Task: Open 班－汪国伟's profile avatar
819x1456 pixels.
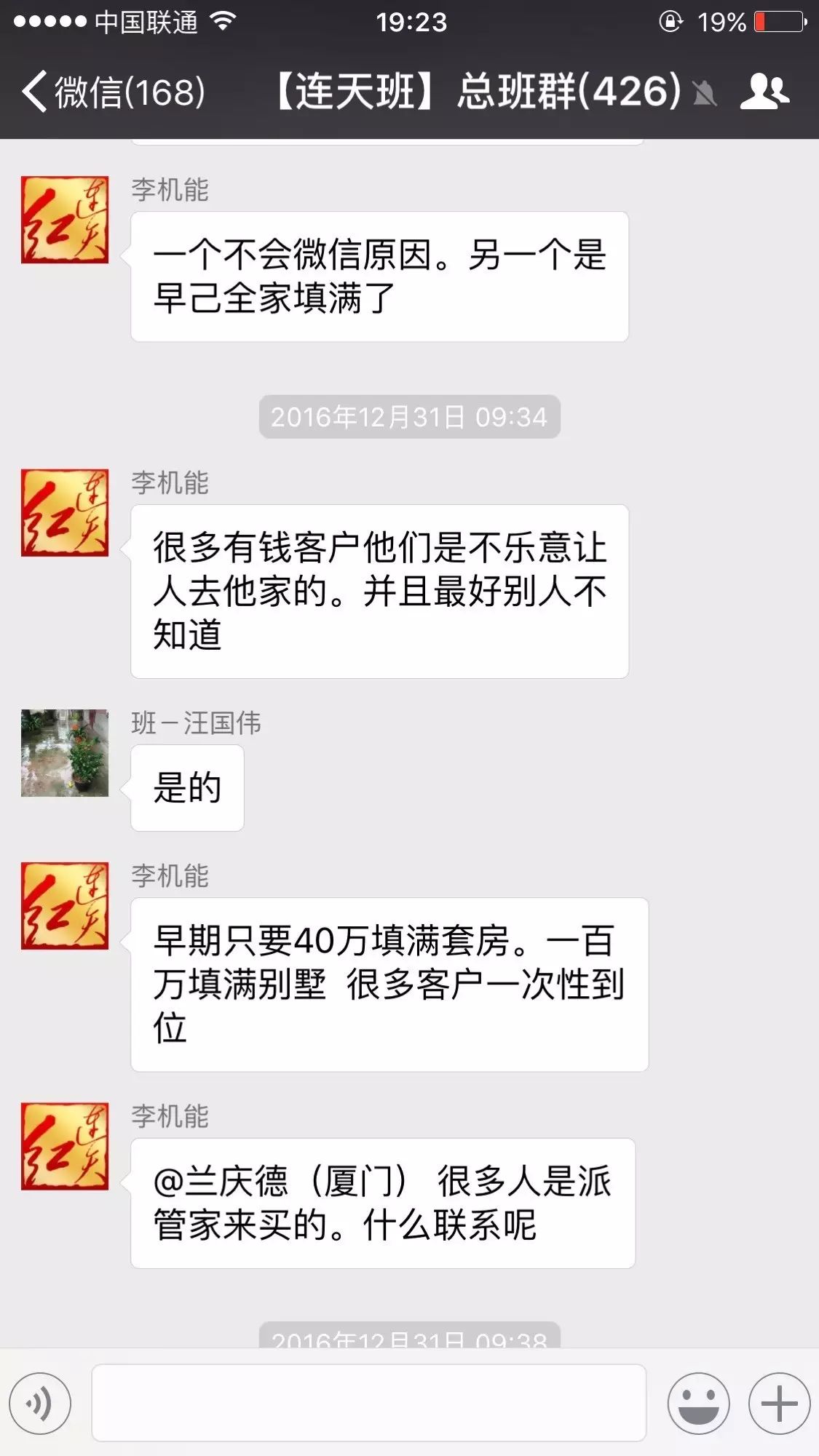Action: pyautogui.click(x=65, y=753)
